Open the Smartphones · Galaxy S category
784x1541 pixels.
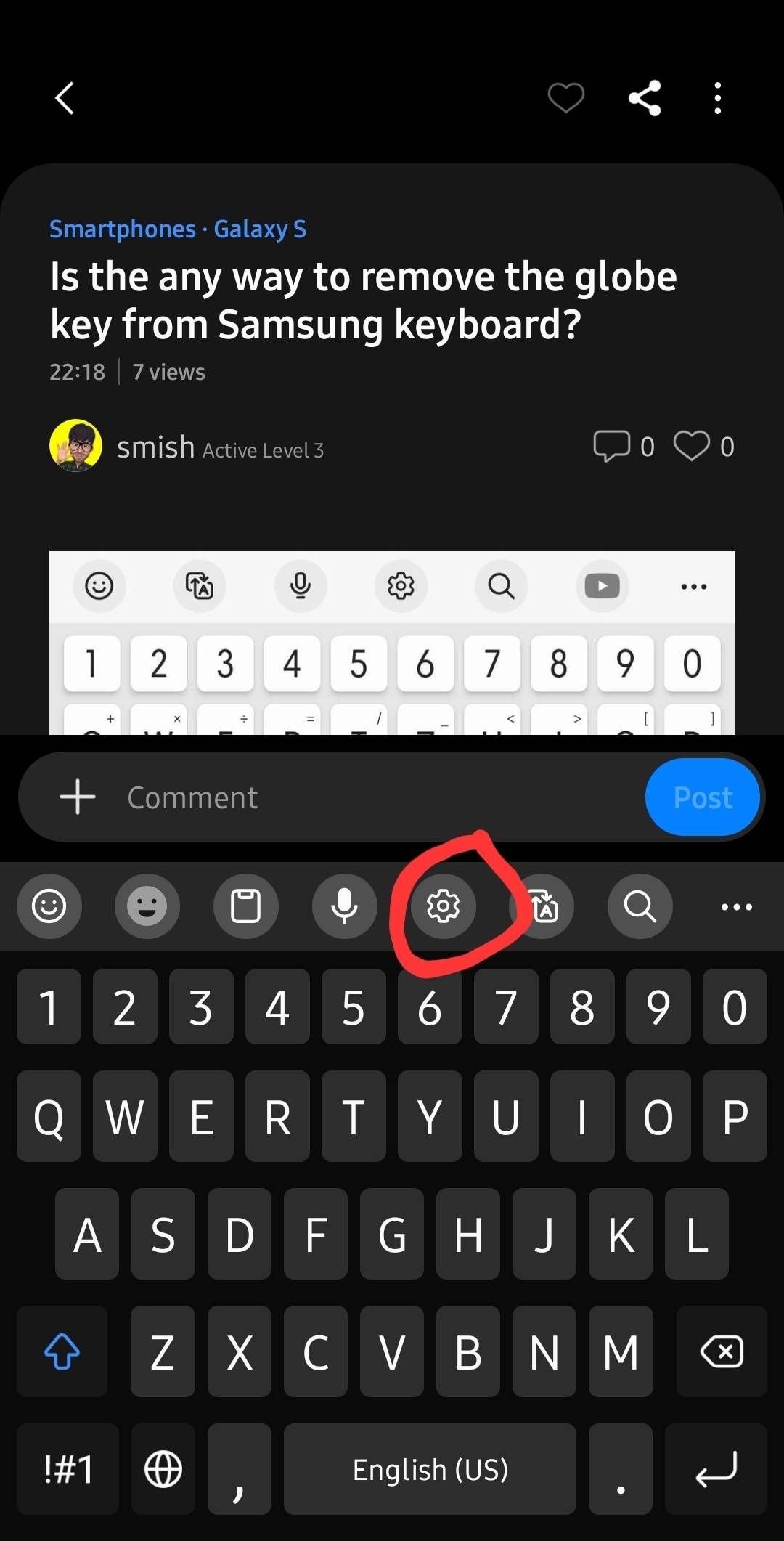click(x=178, y=229)
